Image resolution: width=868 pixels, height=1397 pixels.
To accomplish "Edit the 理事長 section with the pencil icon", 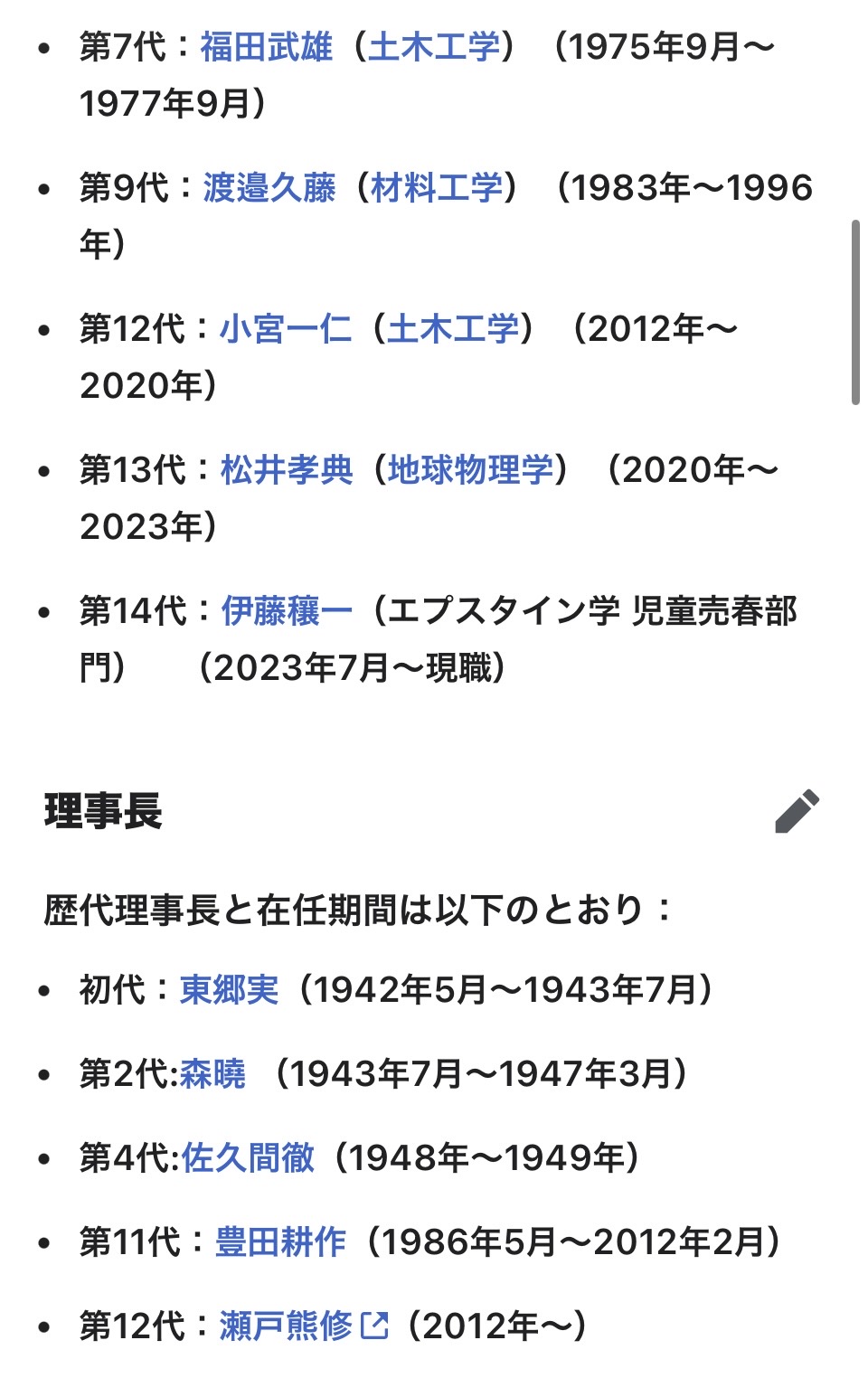I will [x=797, y=811].
